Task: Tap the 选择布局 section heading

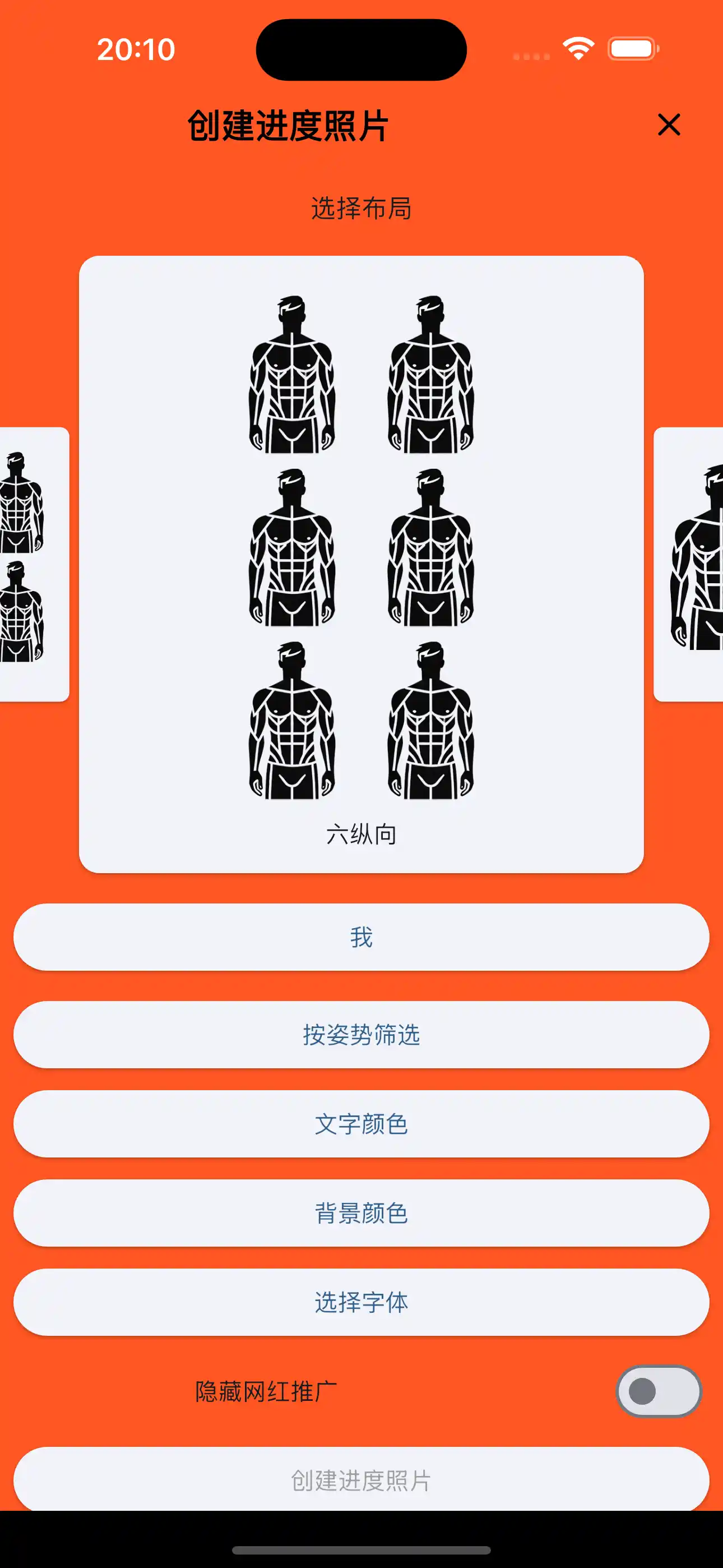Action: coord(361,207)
